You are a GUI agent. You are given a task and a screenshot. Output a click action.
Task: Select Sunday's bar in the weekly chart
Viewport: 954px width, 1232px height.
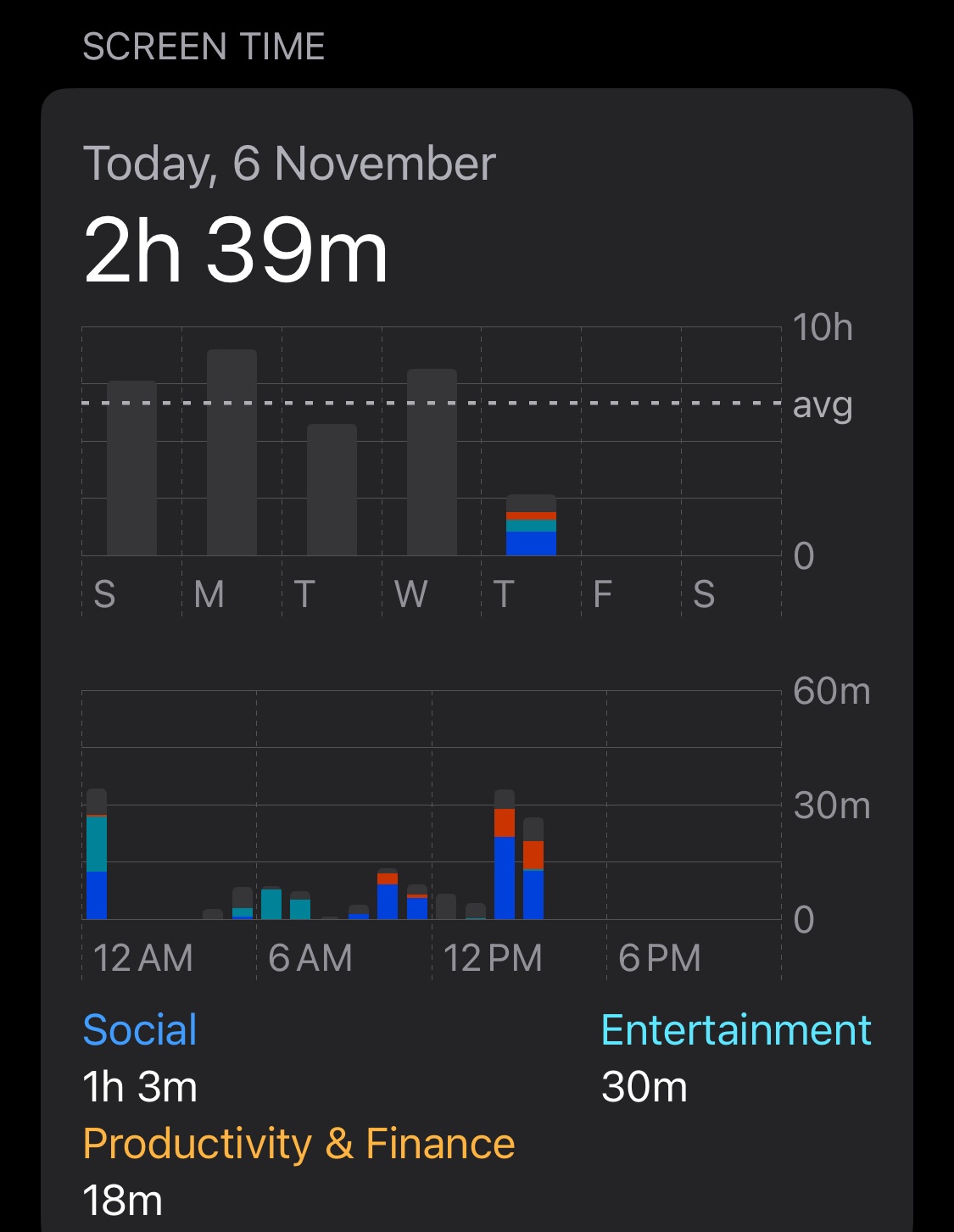point(131,468)
